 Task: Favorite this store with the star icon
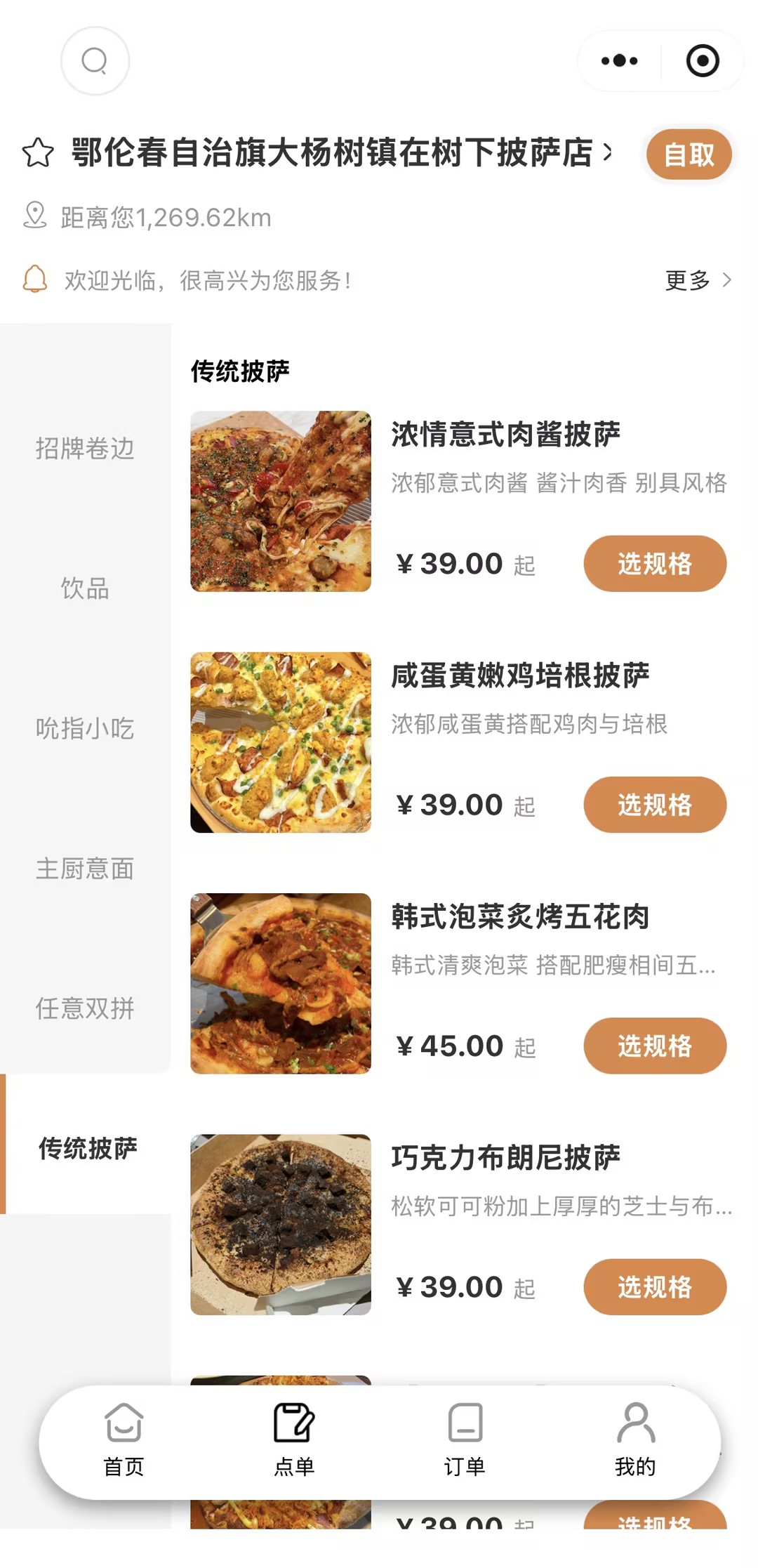tap(38, 153)
